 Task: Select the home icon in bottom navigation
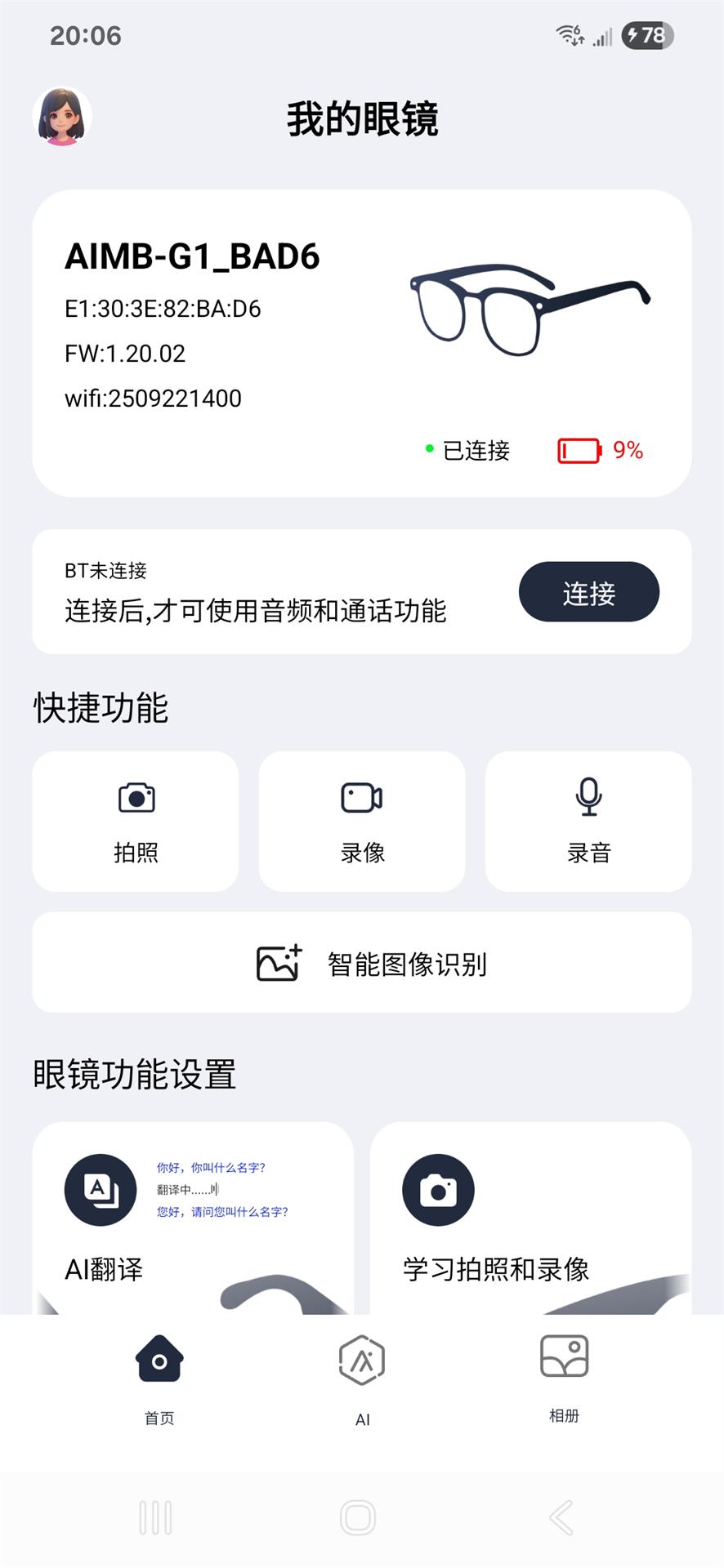click(x=158, y=1357)
